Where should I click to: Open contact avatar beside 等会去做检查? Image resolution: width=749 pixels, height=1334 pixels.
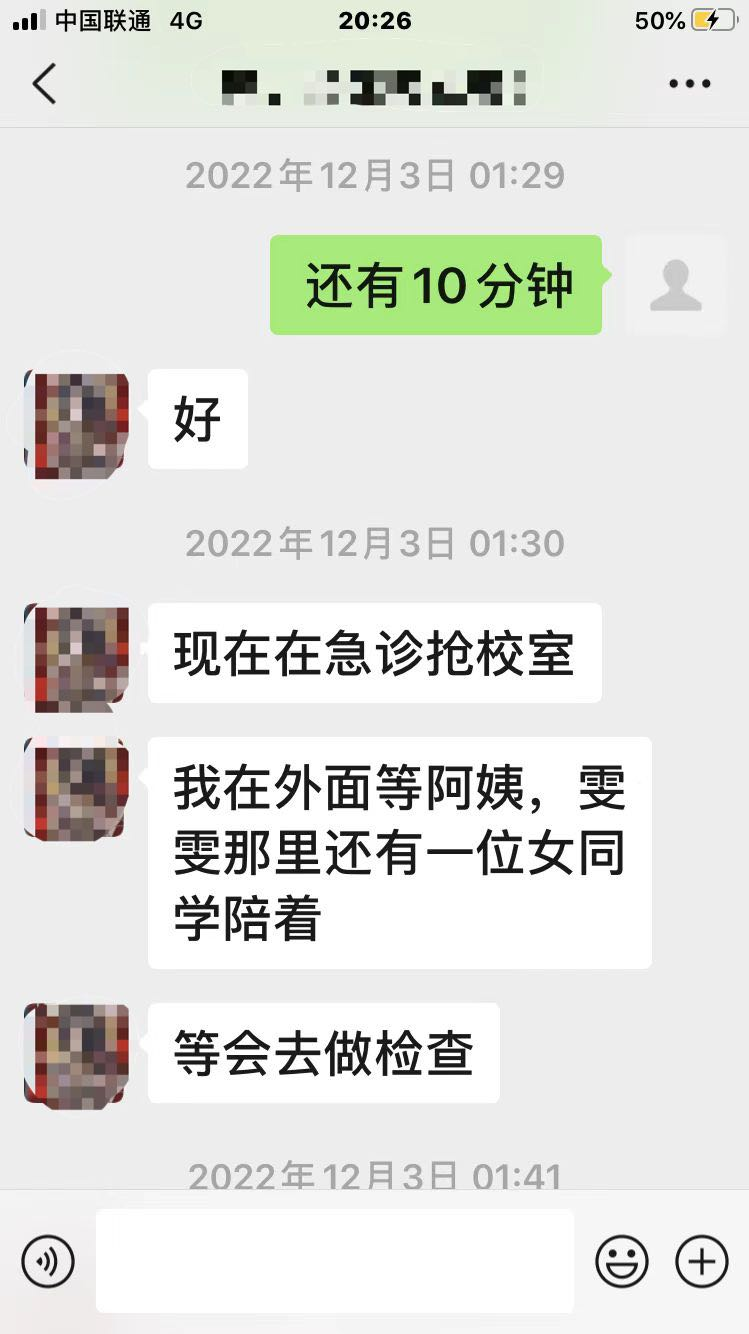[77, 1054]
